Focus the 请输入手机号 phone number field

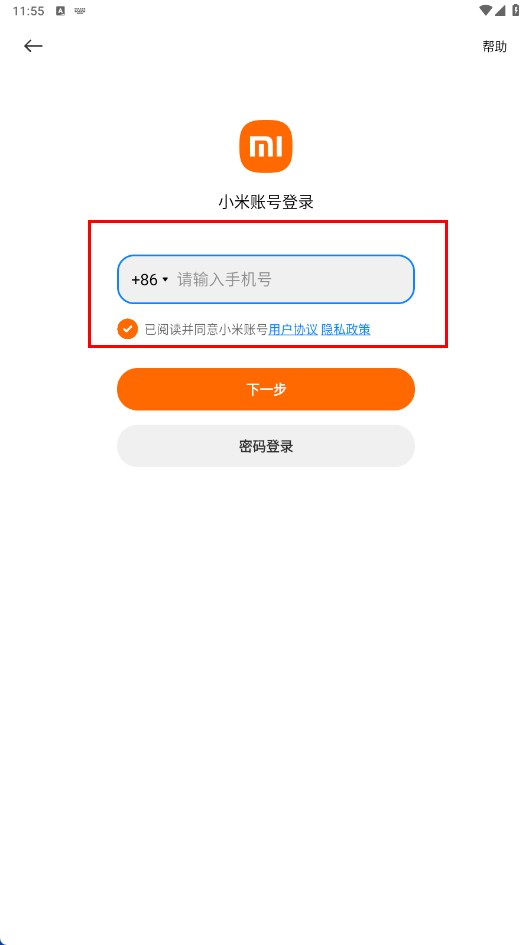point(294,280)
